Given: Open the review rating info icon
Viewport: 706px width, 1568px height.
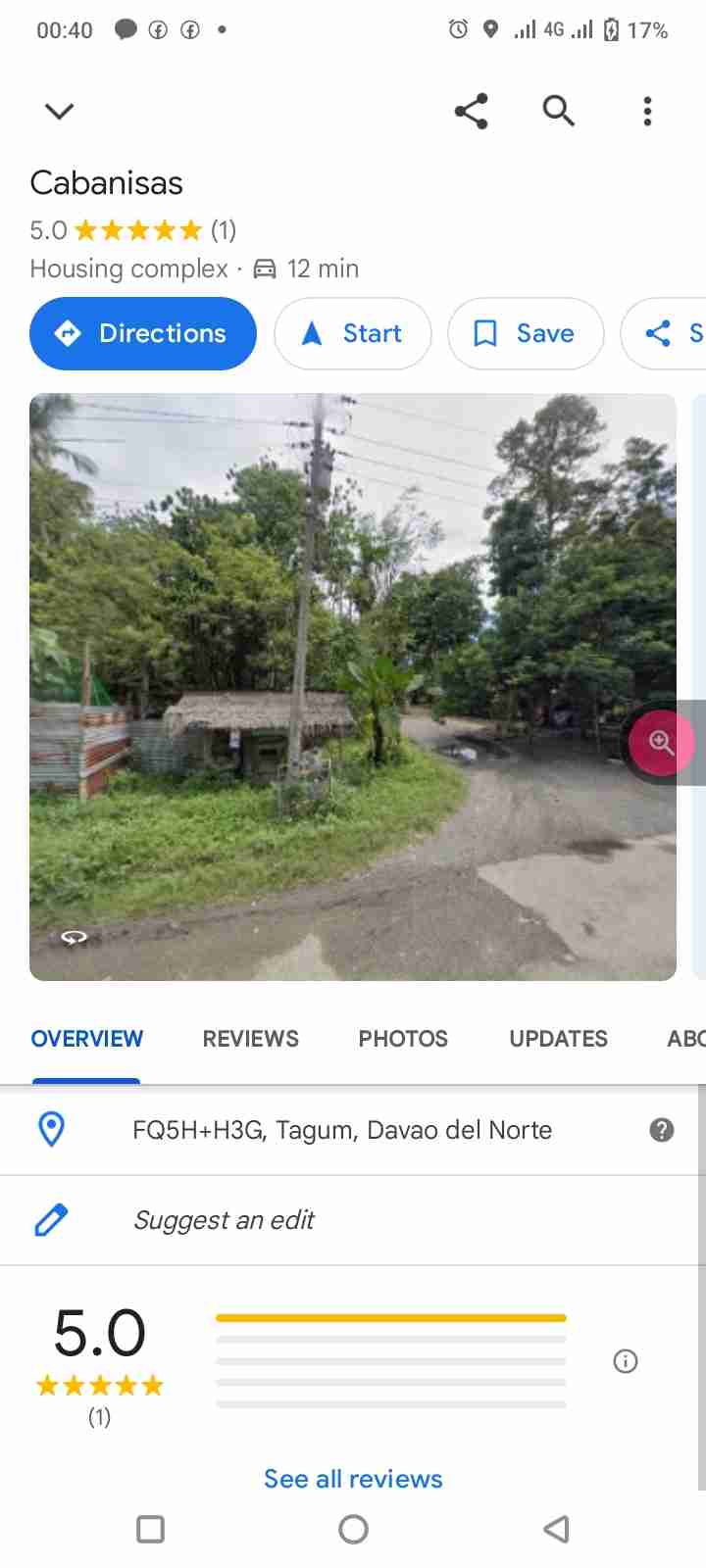Looking at the screenshot, I should click(x=626, y=1361).
